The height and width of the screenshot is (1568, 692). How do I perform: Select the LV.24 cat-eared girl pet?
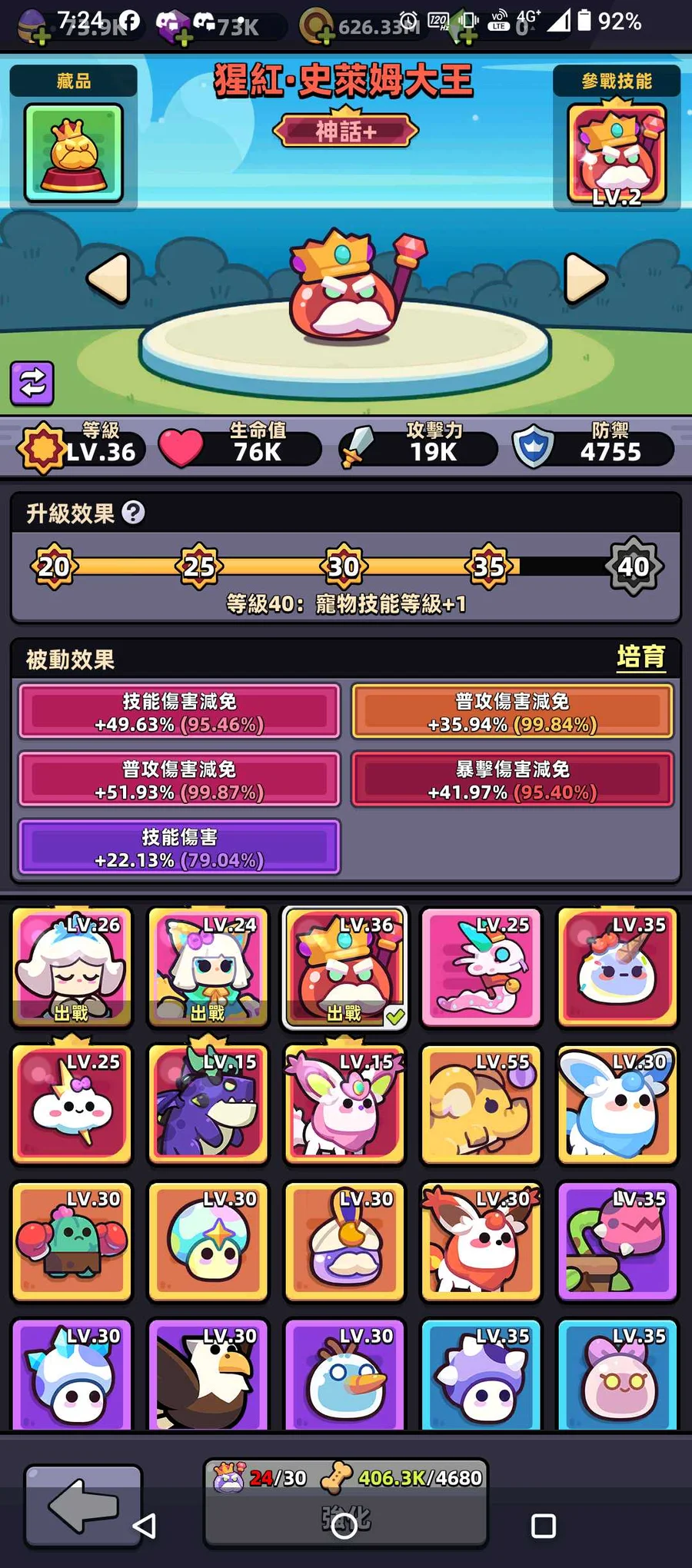[208, 967]
